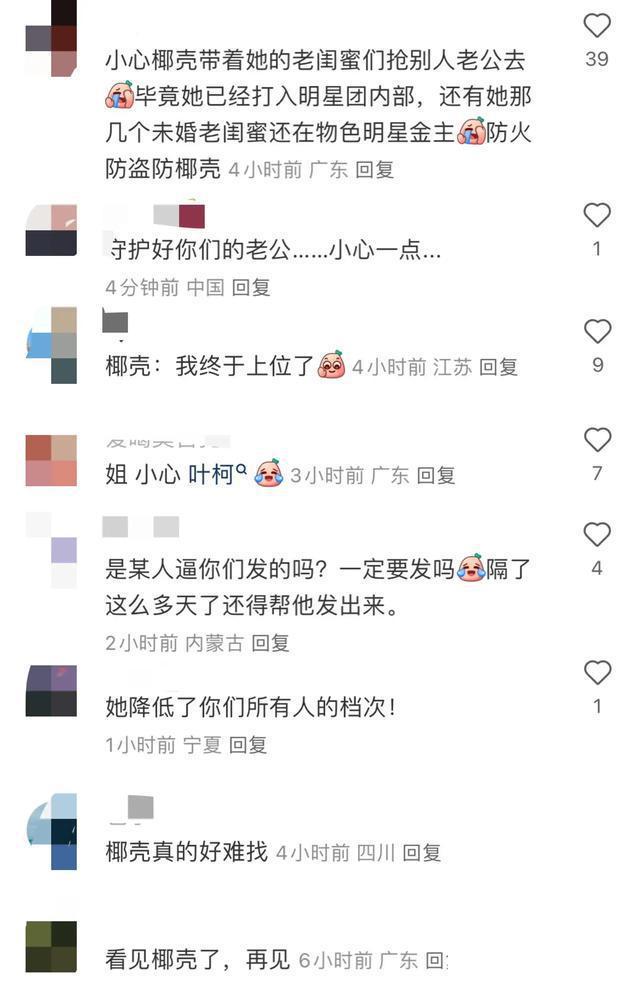This screenshot has width=640, height=991.
Task: Open avatar of 看见椰壳了 commenter
Action: [x=51, y=946]
